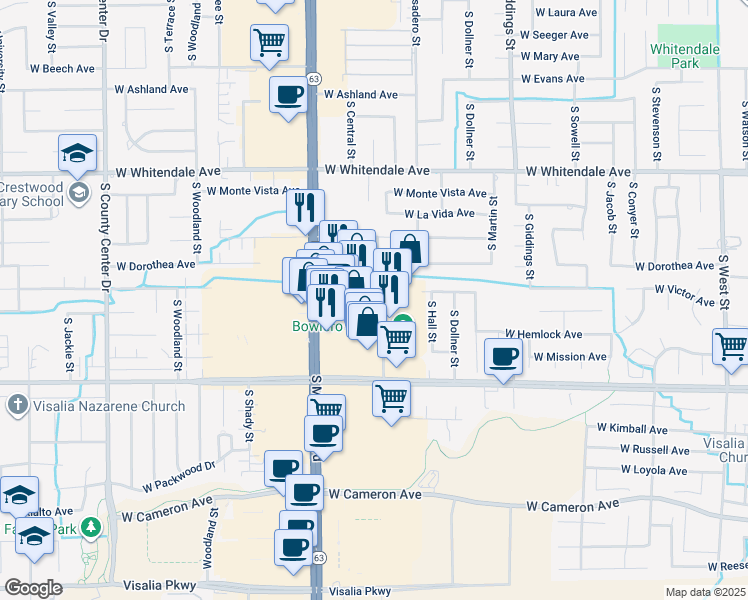Viewport: 748px width, 600px height.
Task: Open the Crestwood school place pin
Action: pyautogui.click(x=79, y=194)
